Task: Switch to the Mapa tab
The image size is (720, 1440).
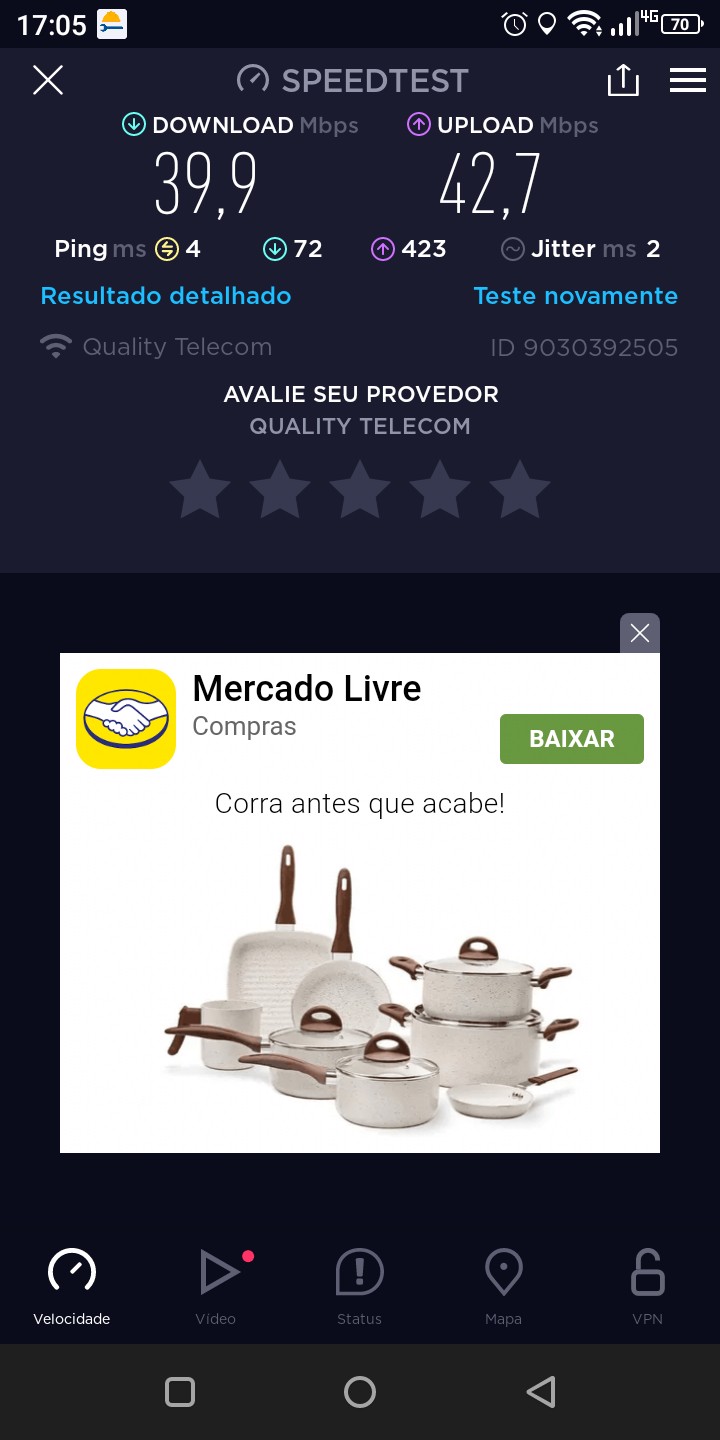Action: pos(503,1285)
